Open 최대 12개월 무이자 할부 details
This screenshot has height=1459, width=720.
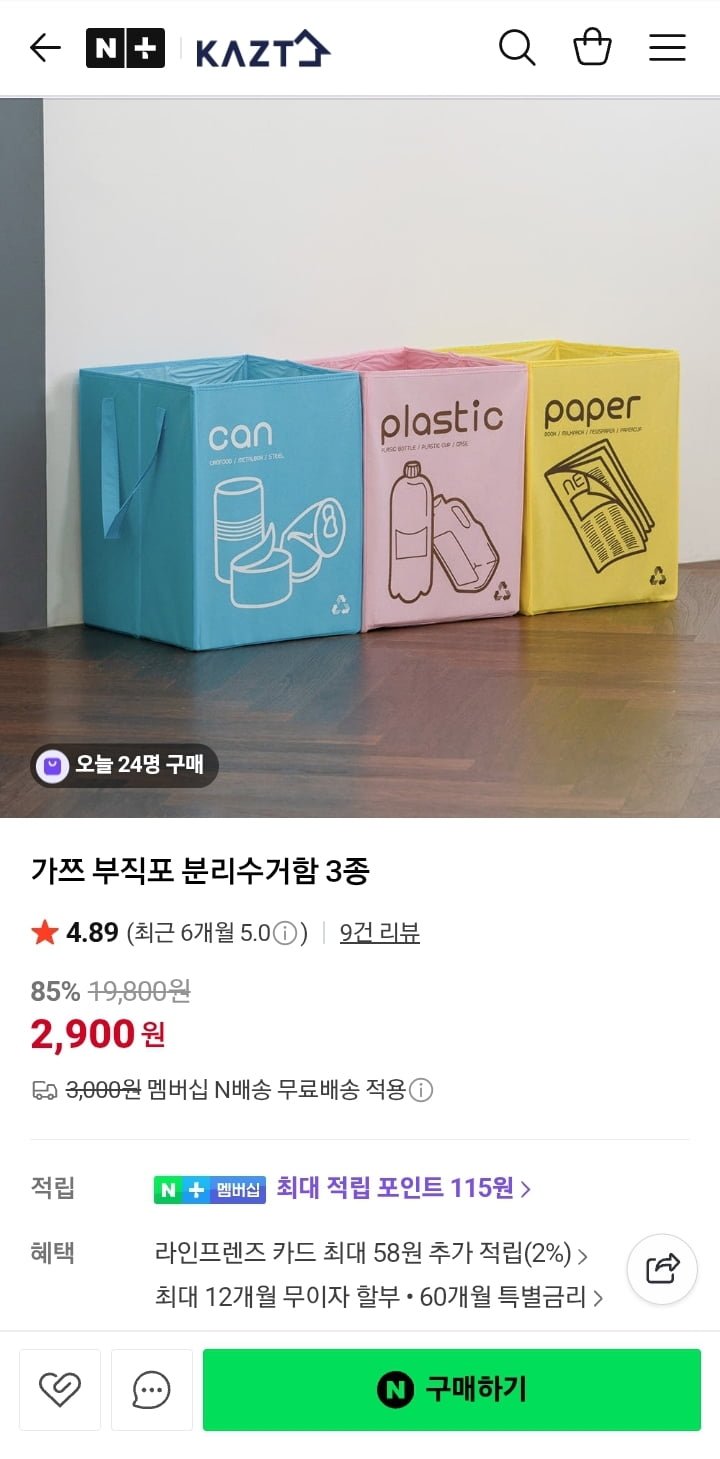click(379, 1297)
